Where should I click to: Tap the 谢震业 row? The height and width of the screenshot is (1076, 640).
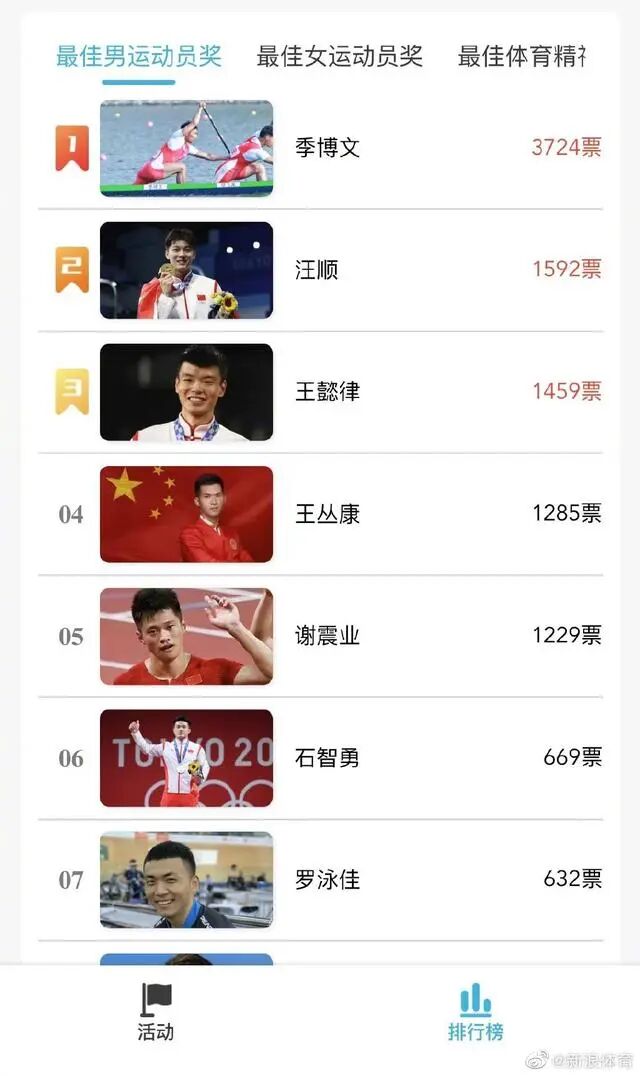tap(327, 636)
